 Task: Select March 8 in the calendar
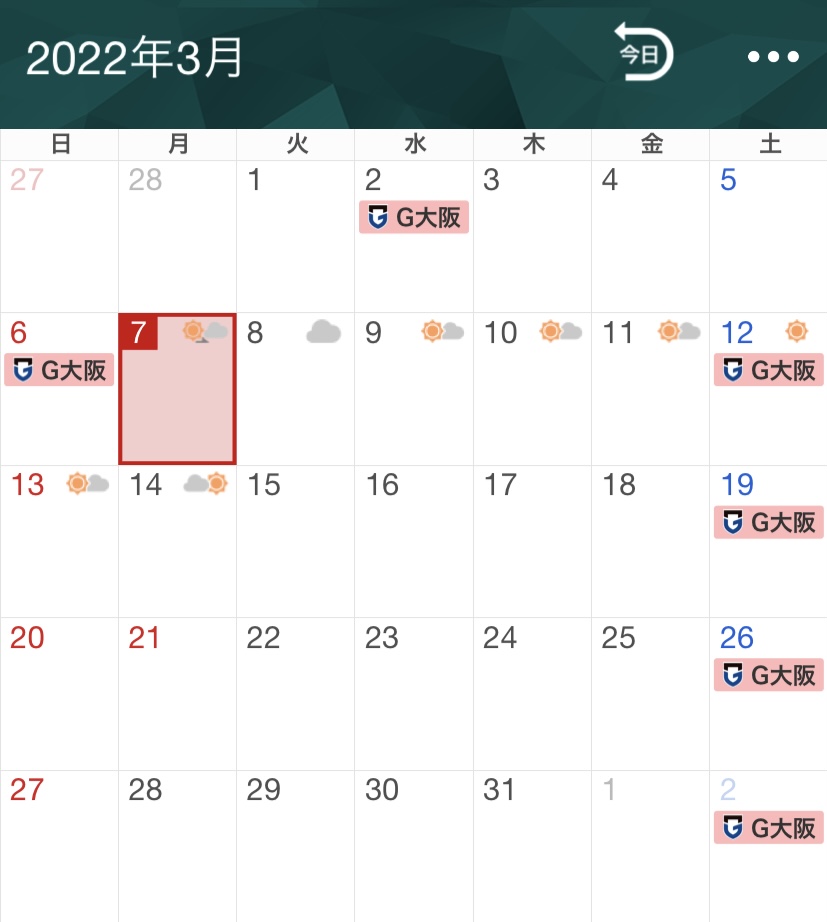coord(295,390)
